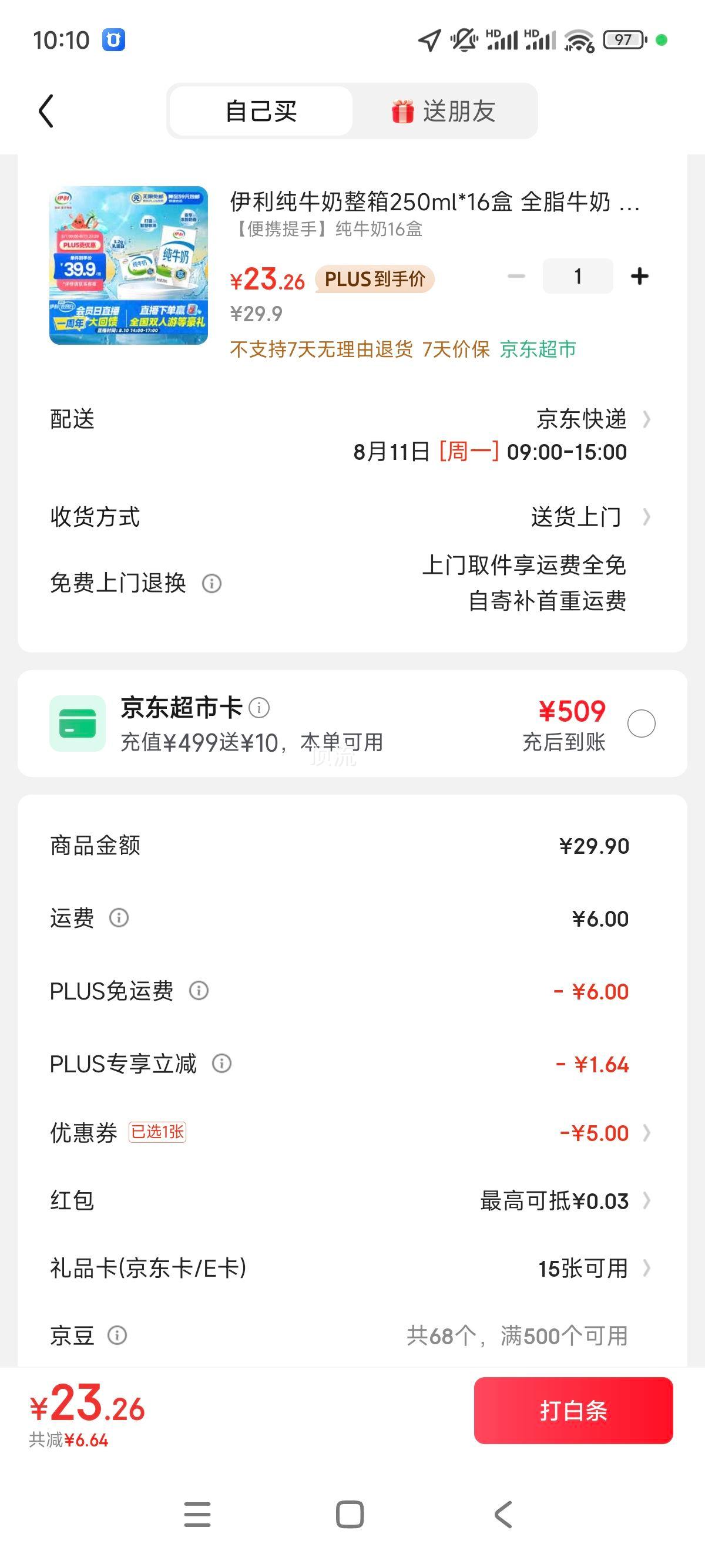
Task: Go back using the top-left arrow
Action: (x=46, y=111)
